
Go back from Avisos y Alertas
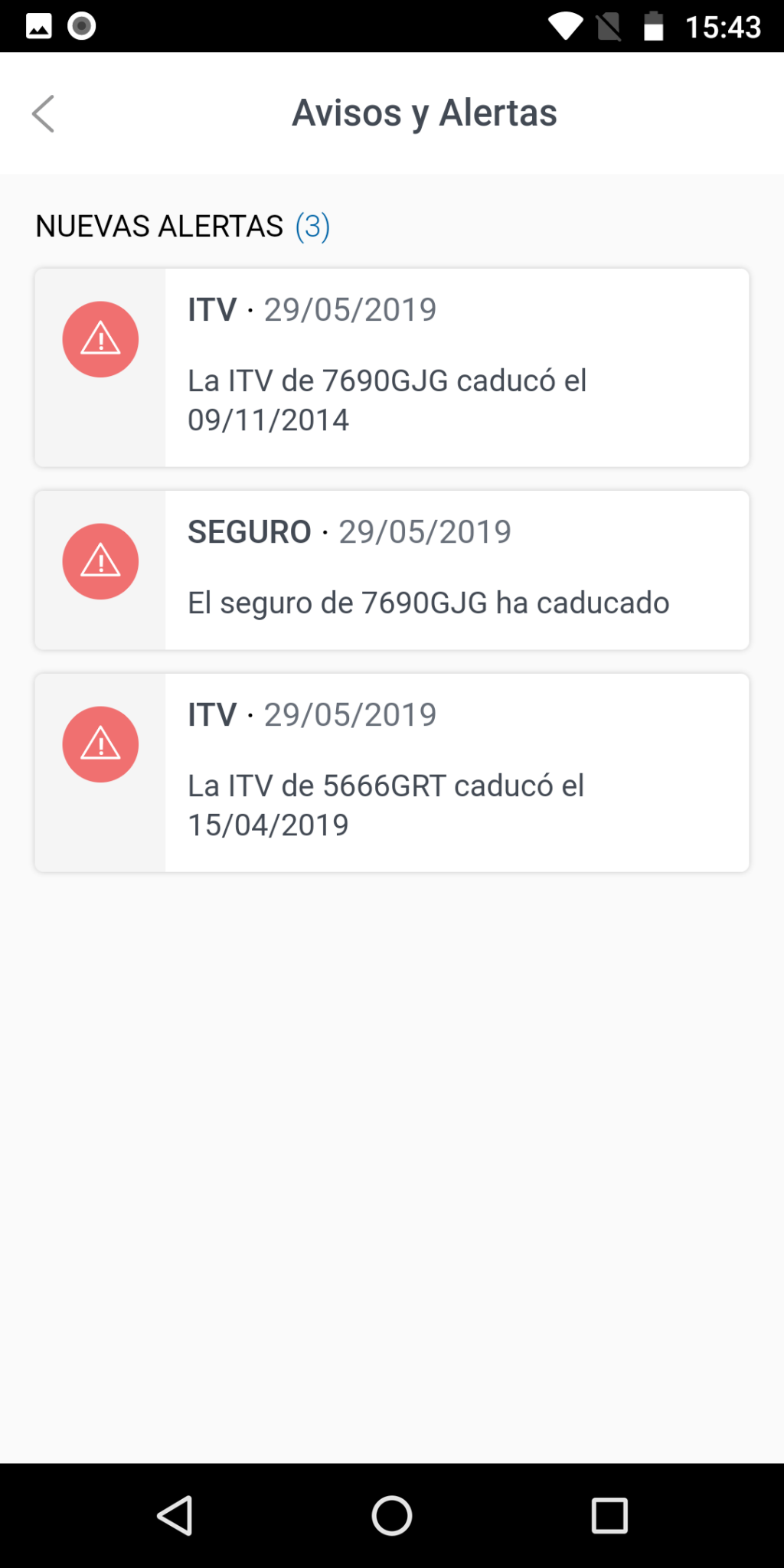pyautogui.click(x=44, y=113)
